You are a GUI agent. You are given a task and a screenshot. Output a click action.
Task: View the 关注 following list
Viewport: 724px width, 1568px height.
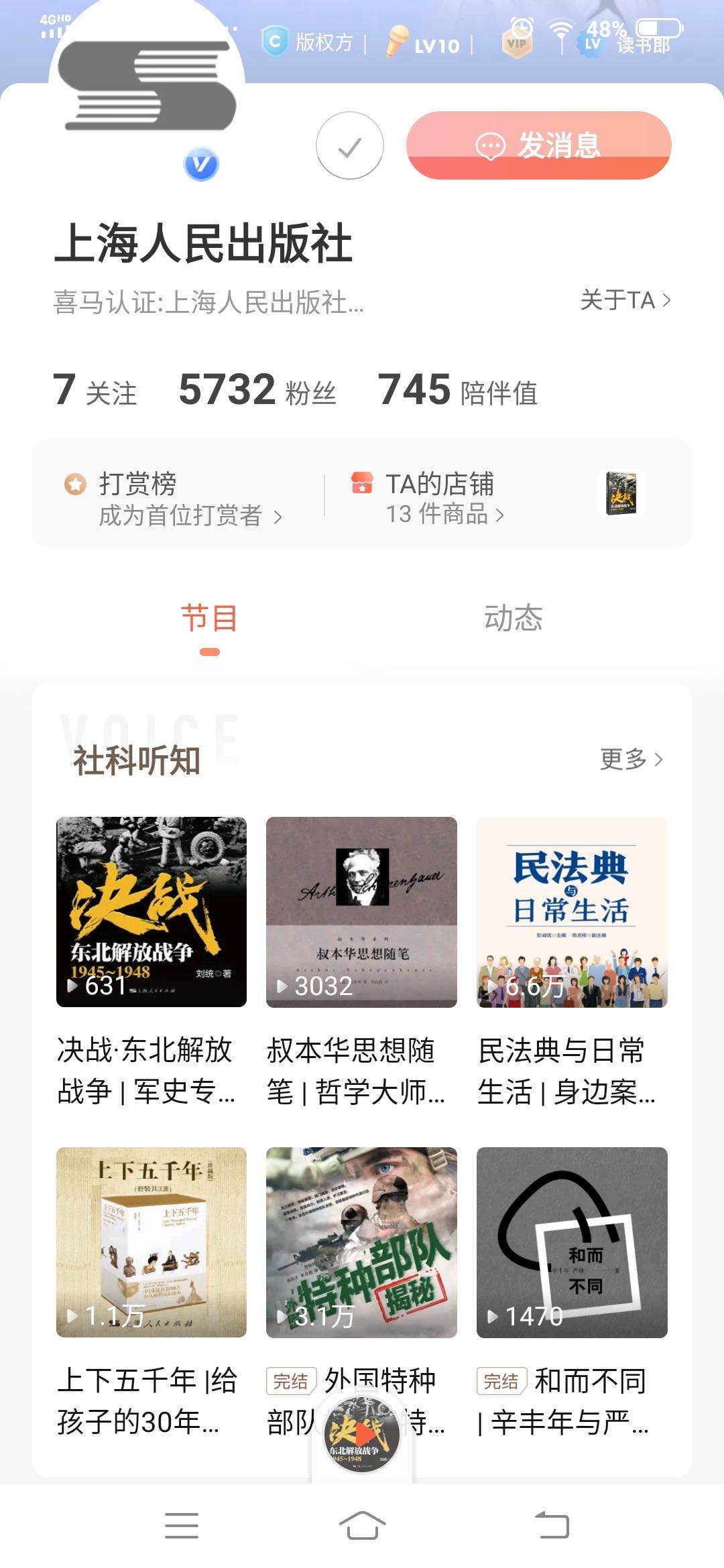tap(95, 391)
